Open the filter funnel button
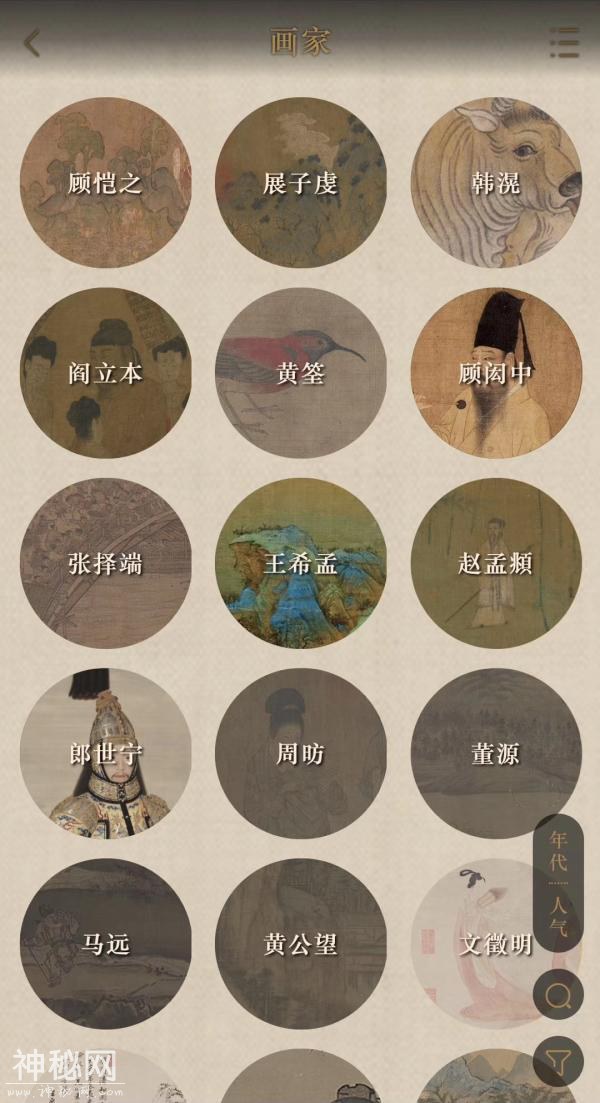Screen dimensions: 600x1103 (558, 1062)
